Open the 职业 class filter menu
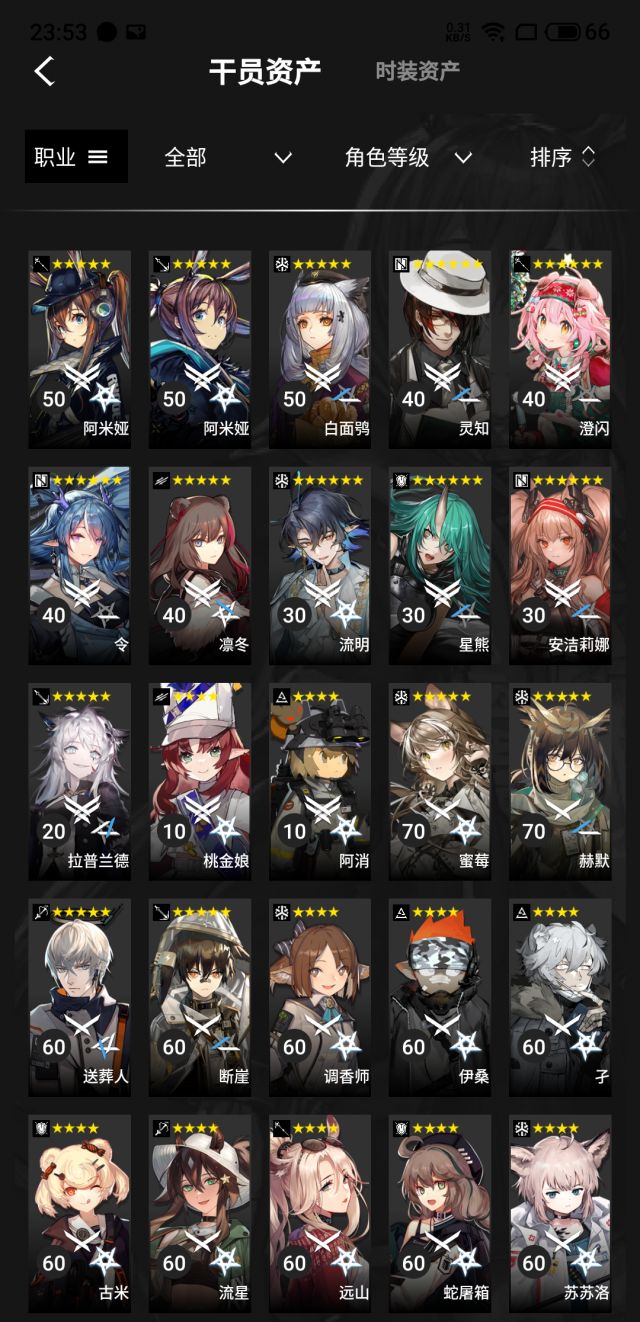 pyautogui.click(x=76, y=157)
